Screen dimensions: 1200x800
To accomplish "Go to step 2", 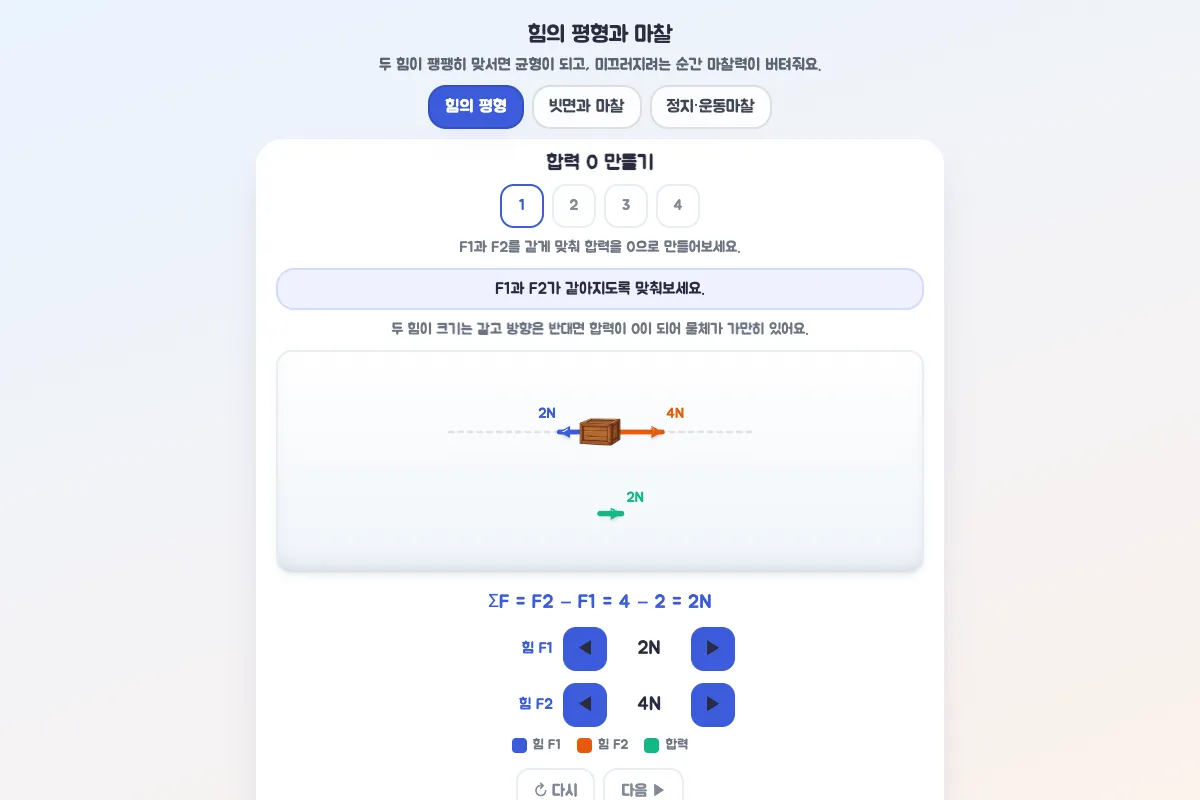I will pos(574,206).
